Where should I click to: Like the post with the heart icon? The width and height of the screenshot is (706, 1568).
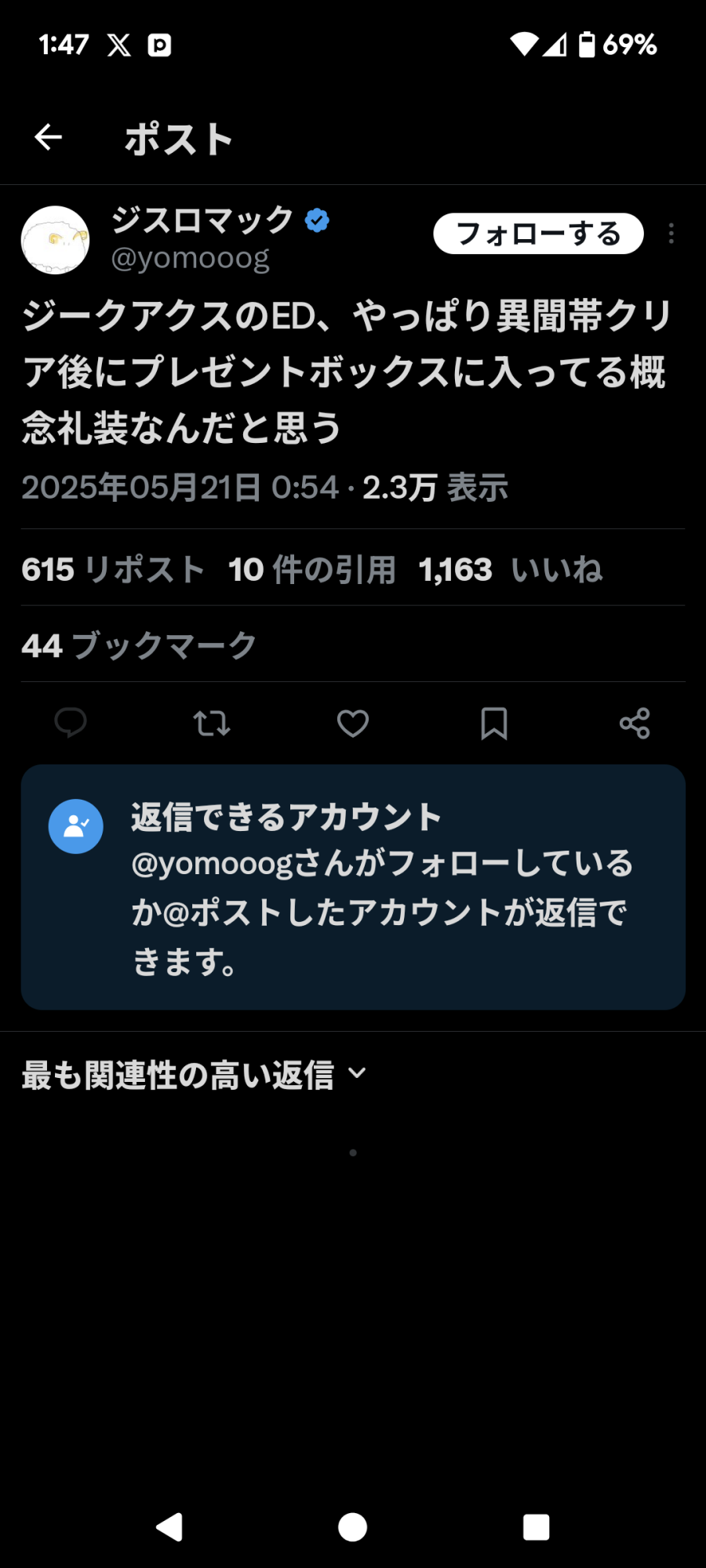353,723
